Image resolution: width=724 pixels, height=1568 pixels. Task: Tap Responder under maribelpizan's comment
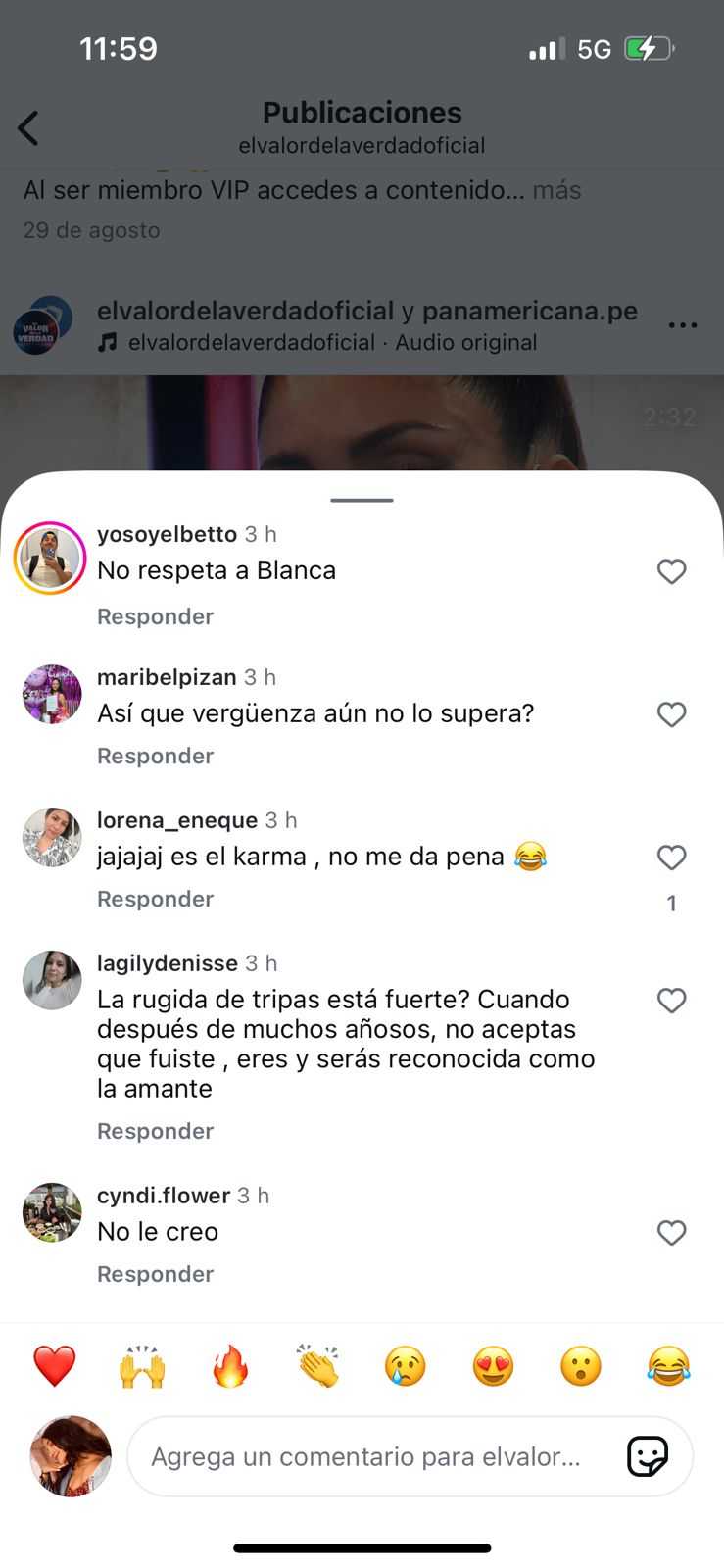[155, 756]
